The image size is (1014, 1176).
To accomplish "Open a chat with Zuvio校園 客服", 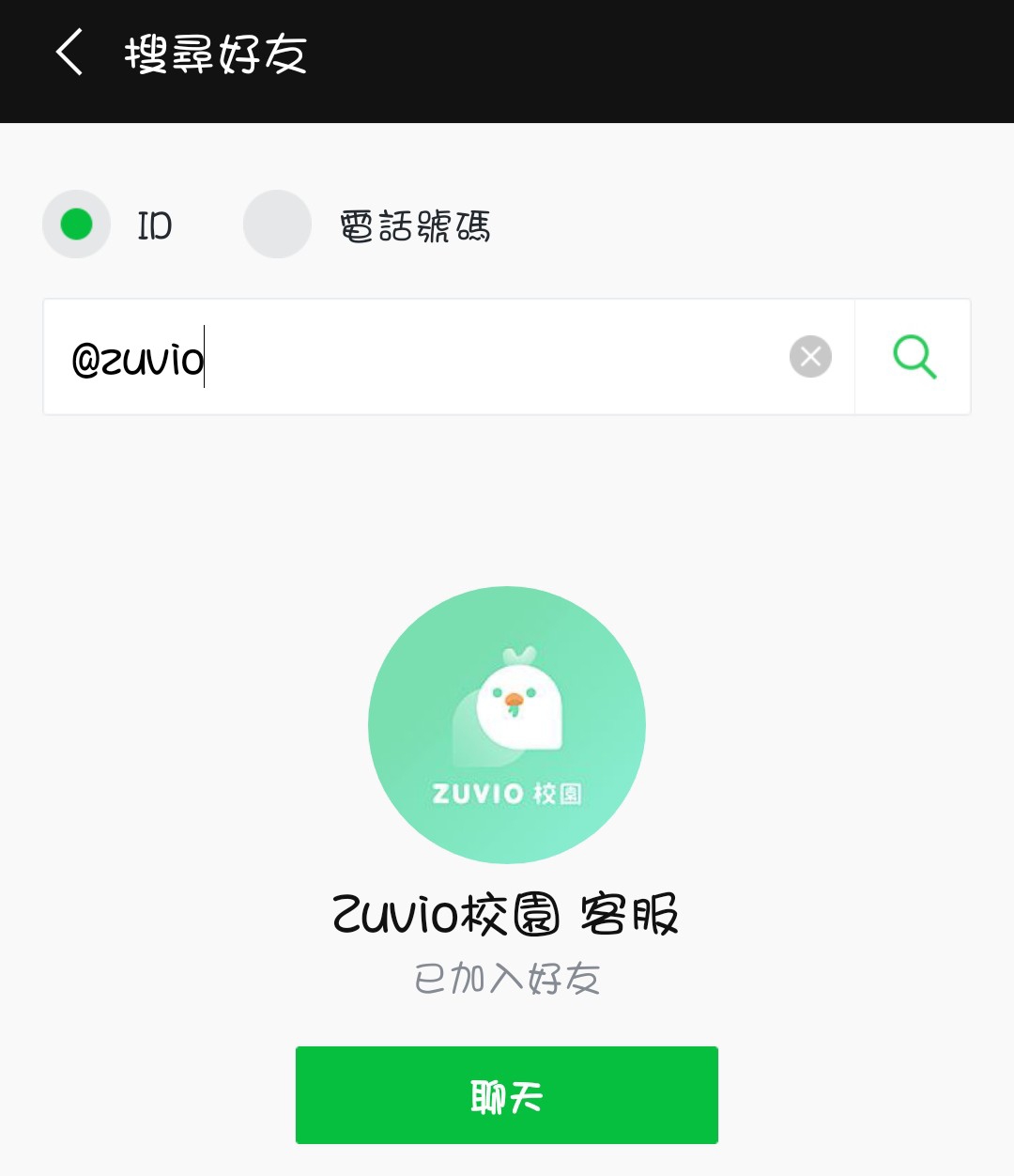I will tap(507, 1094).
